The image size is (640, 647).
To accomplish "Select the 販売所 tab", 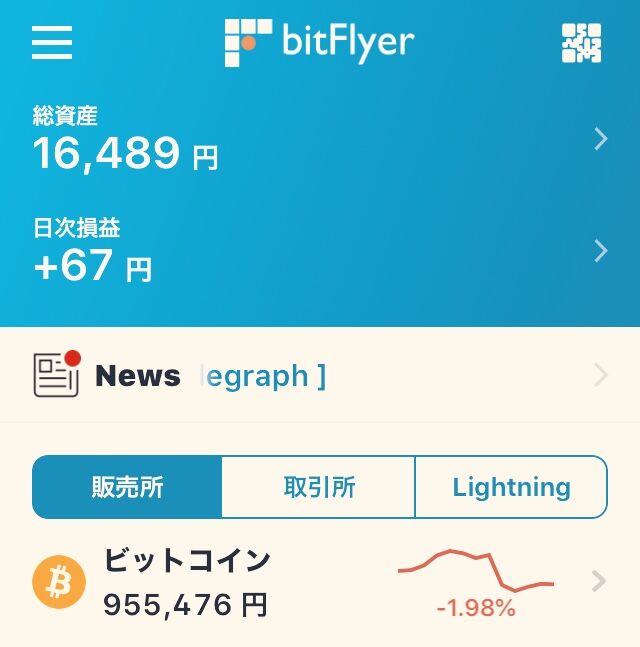I will click(x=127, y=487).
